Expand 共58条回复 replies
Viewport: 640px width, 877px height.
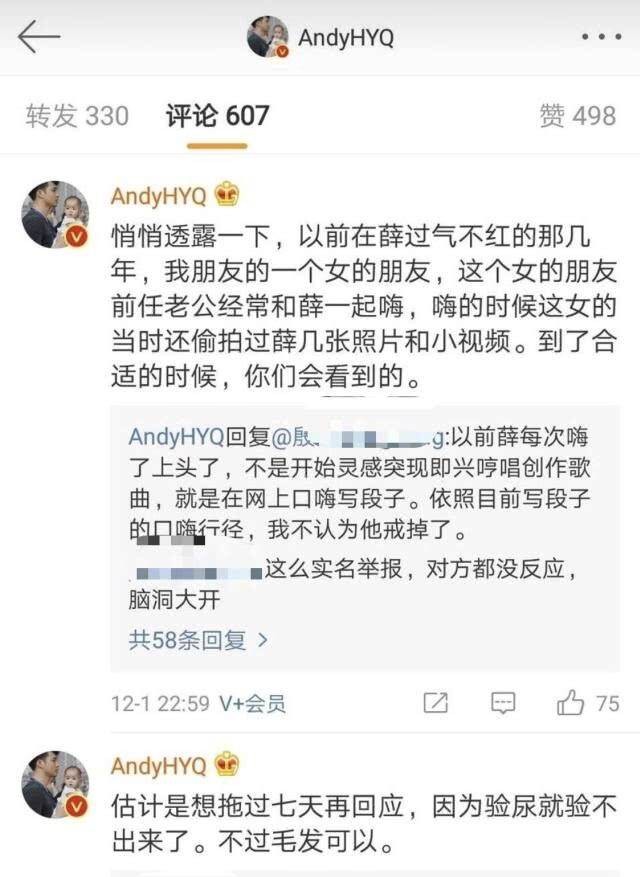pyautogui.click(x=198, y=640)
